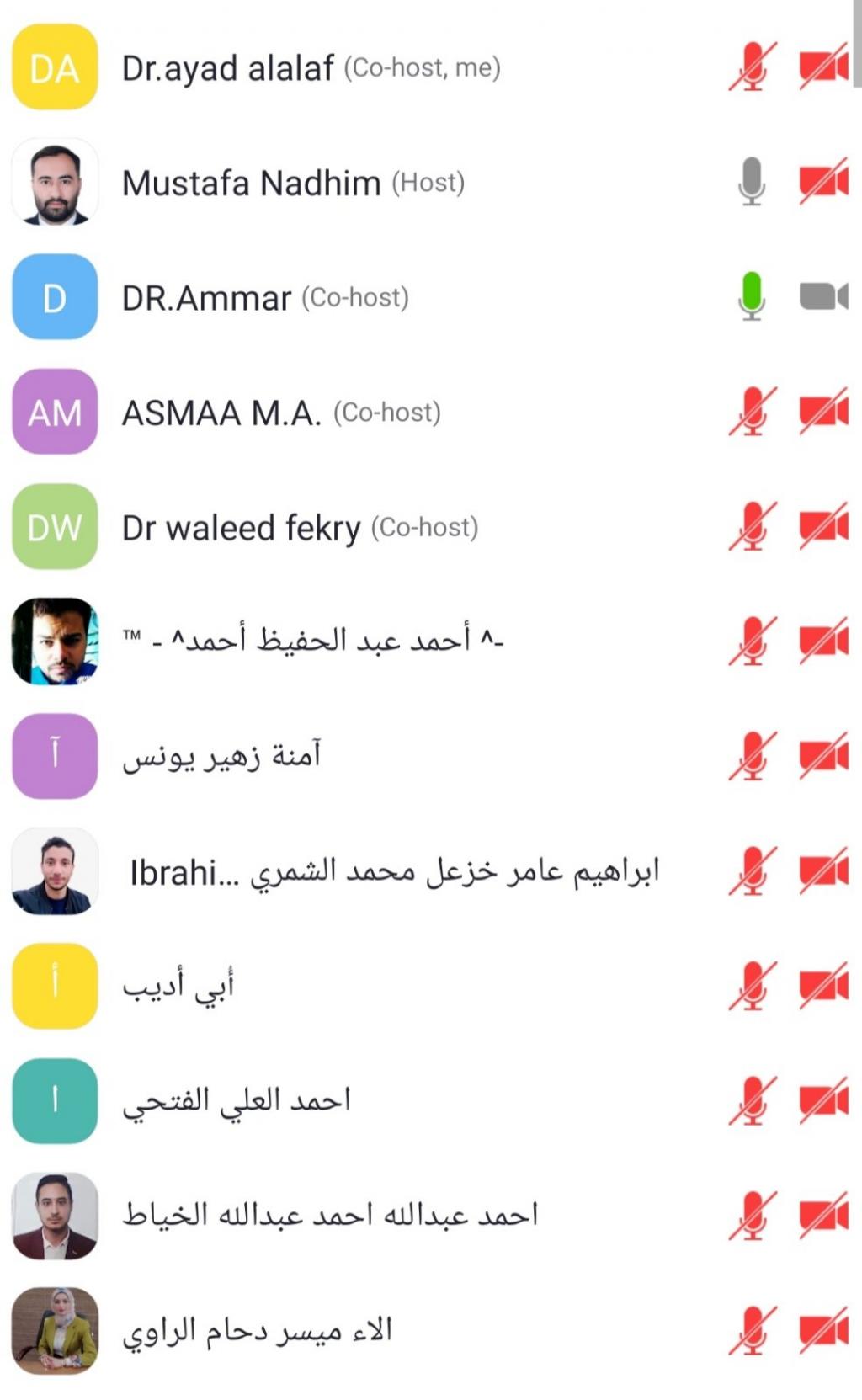
Task: Open DR.Ammar participant options
Action: tap(207, 298)
